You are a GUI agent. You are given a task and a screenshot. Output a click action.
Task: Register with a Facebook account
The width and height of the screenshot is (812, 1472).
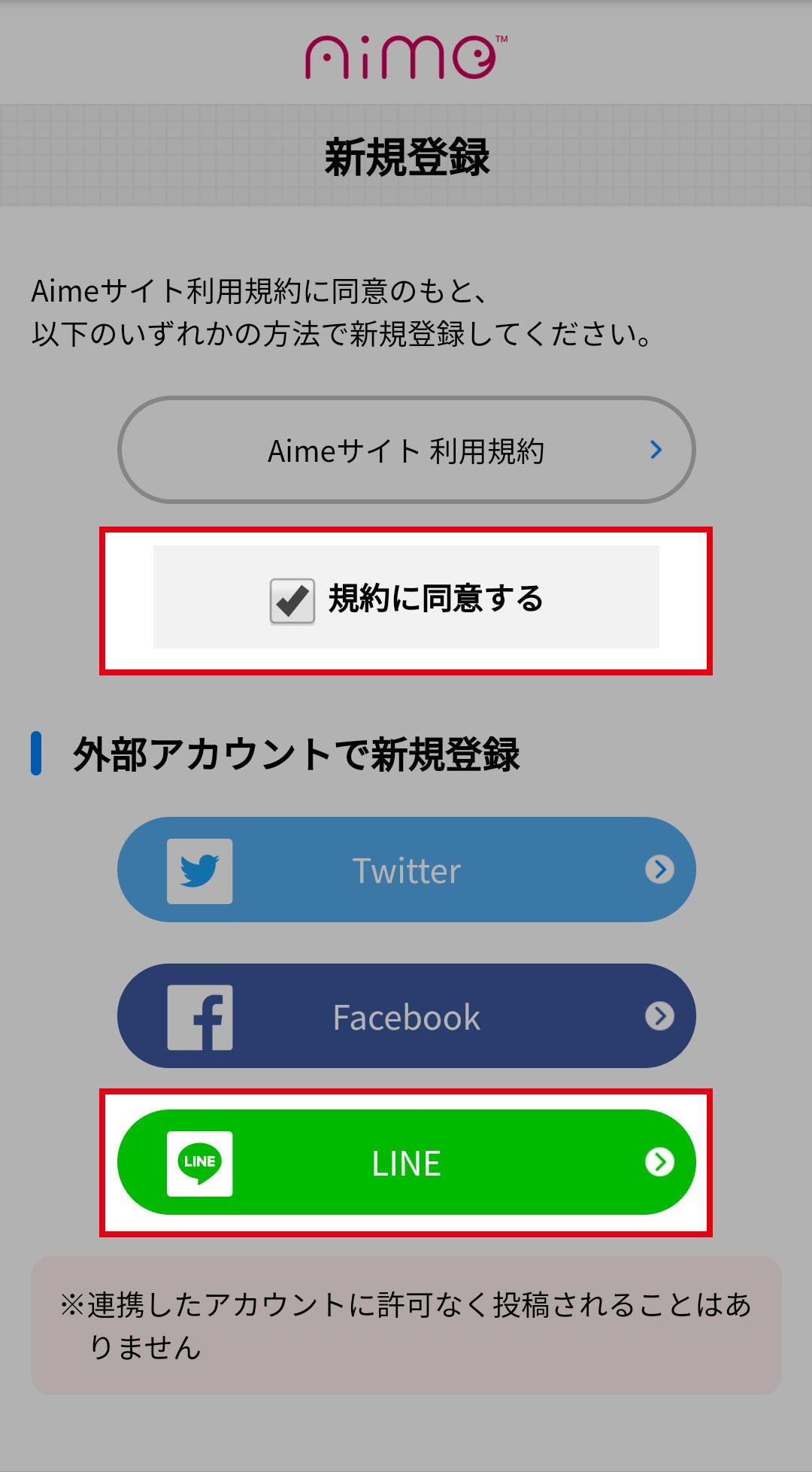pyautogui.click(x=406, y=1016)
